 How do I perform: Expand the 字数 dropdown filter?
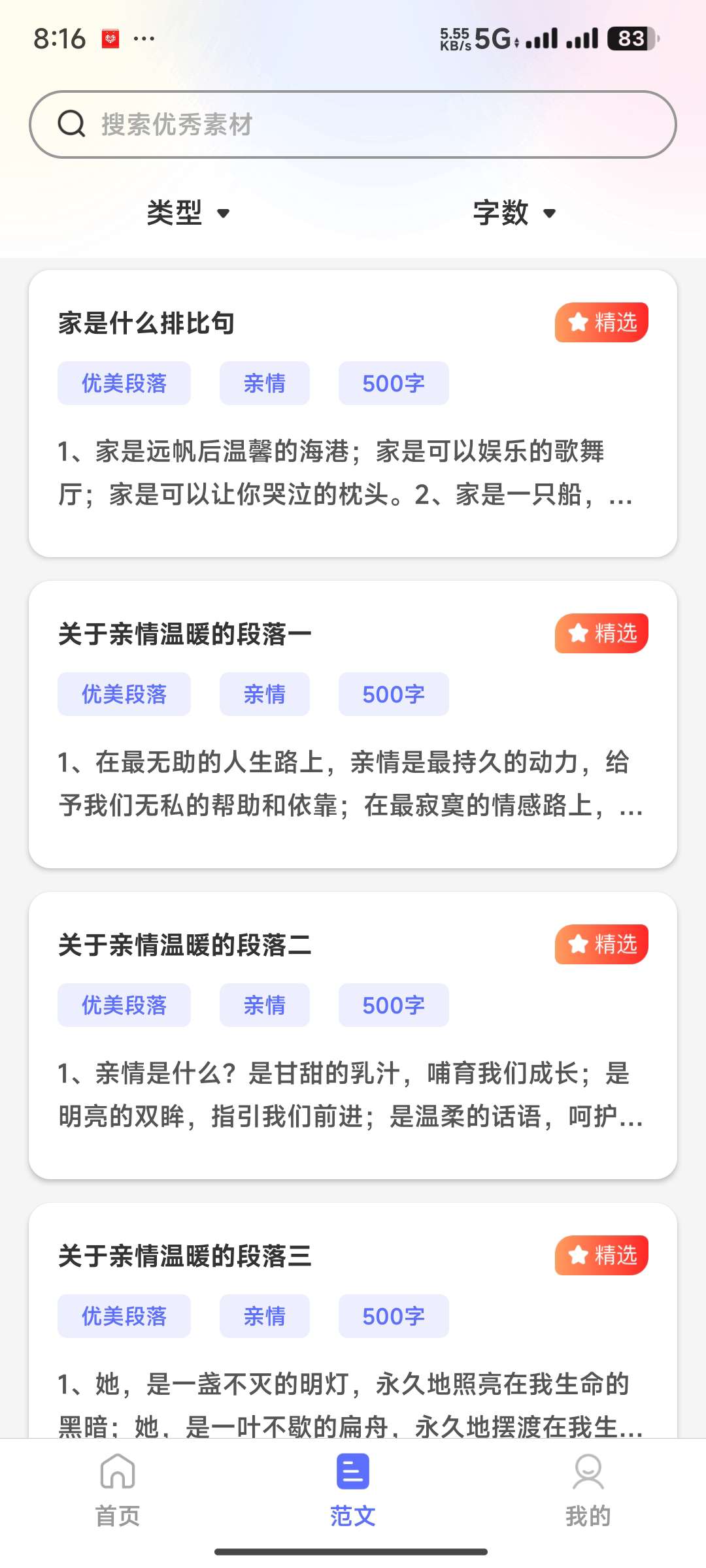pyautogui.click(x=514, y=213)
